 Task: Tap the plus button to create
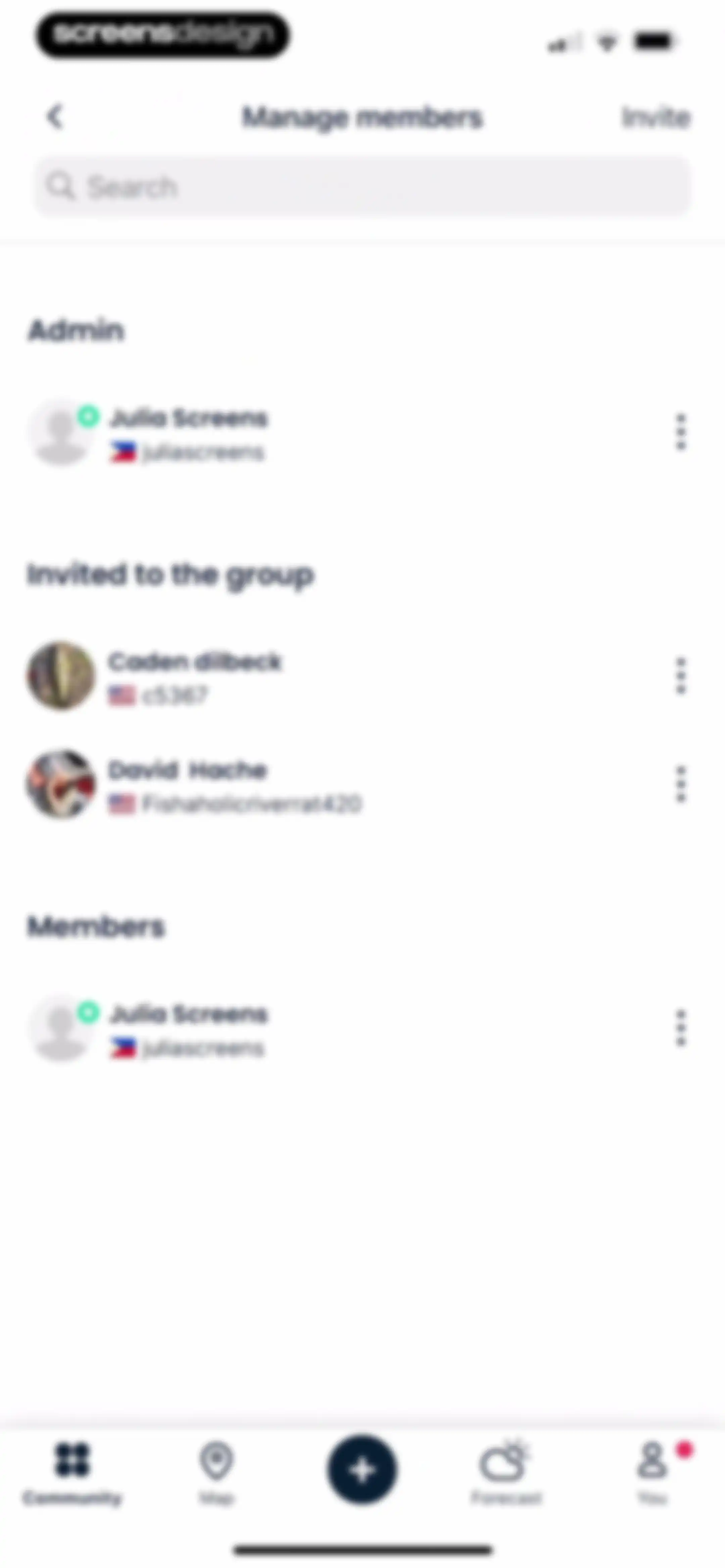tap(362, 1469)
